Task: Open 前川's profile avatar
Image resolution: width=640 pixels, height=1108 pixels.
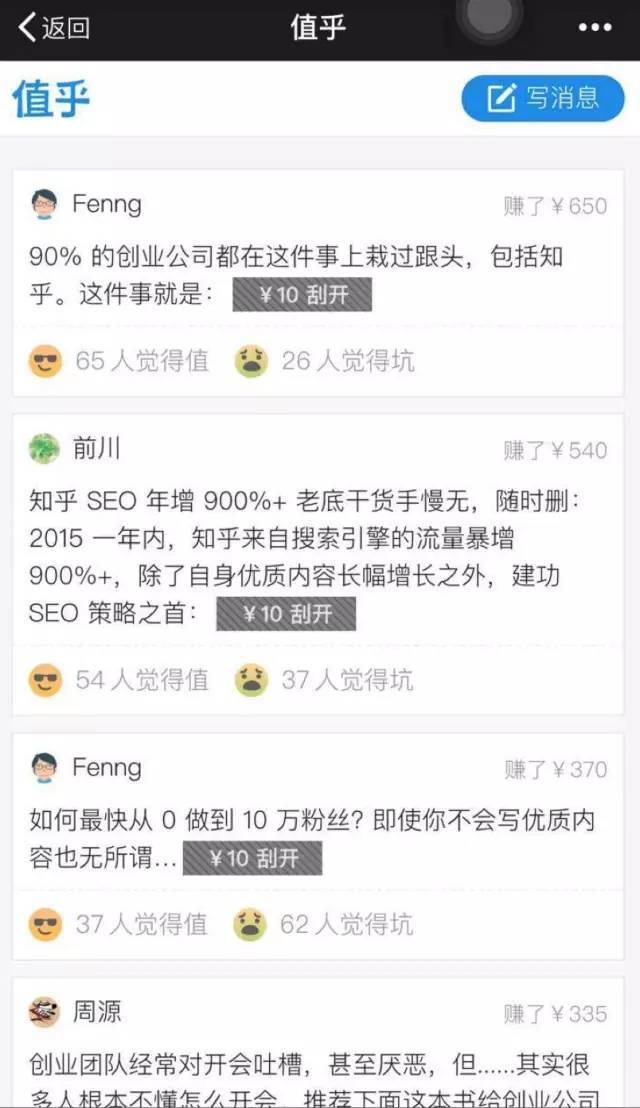Action: tap(44, 449)
